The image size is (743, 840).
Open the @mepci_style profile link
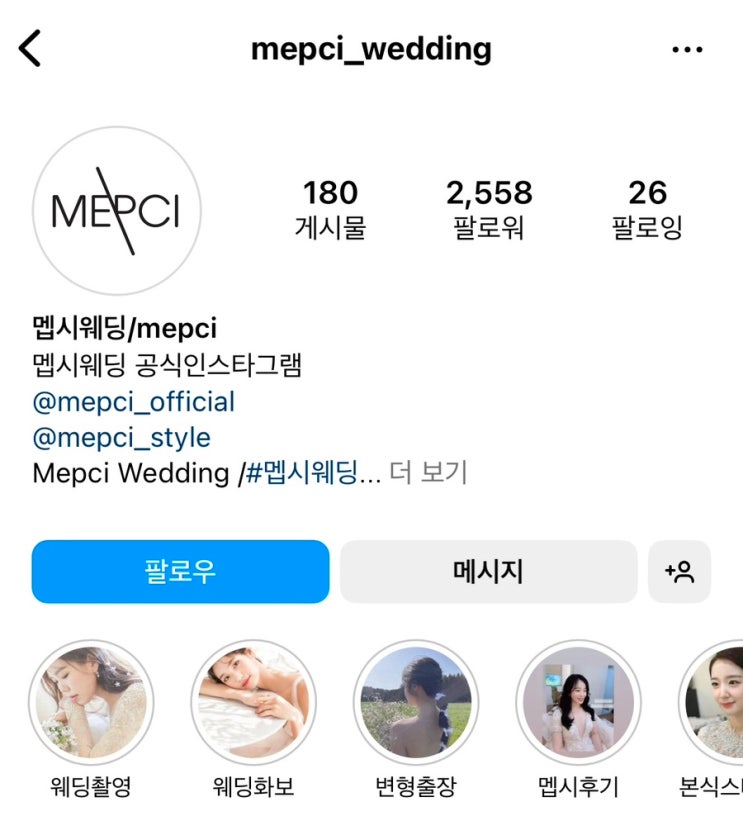pyautogui.click(x=122, y=437)
